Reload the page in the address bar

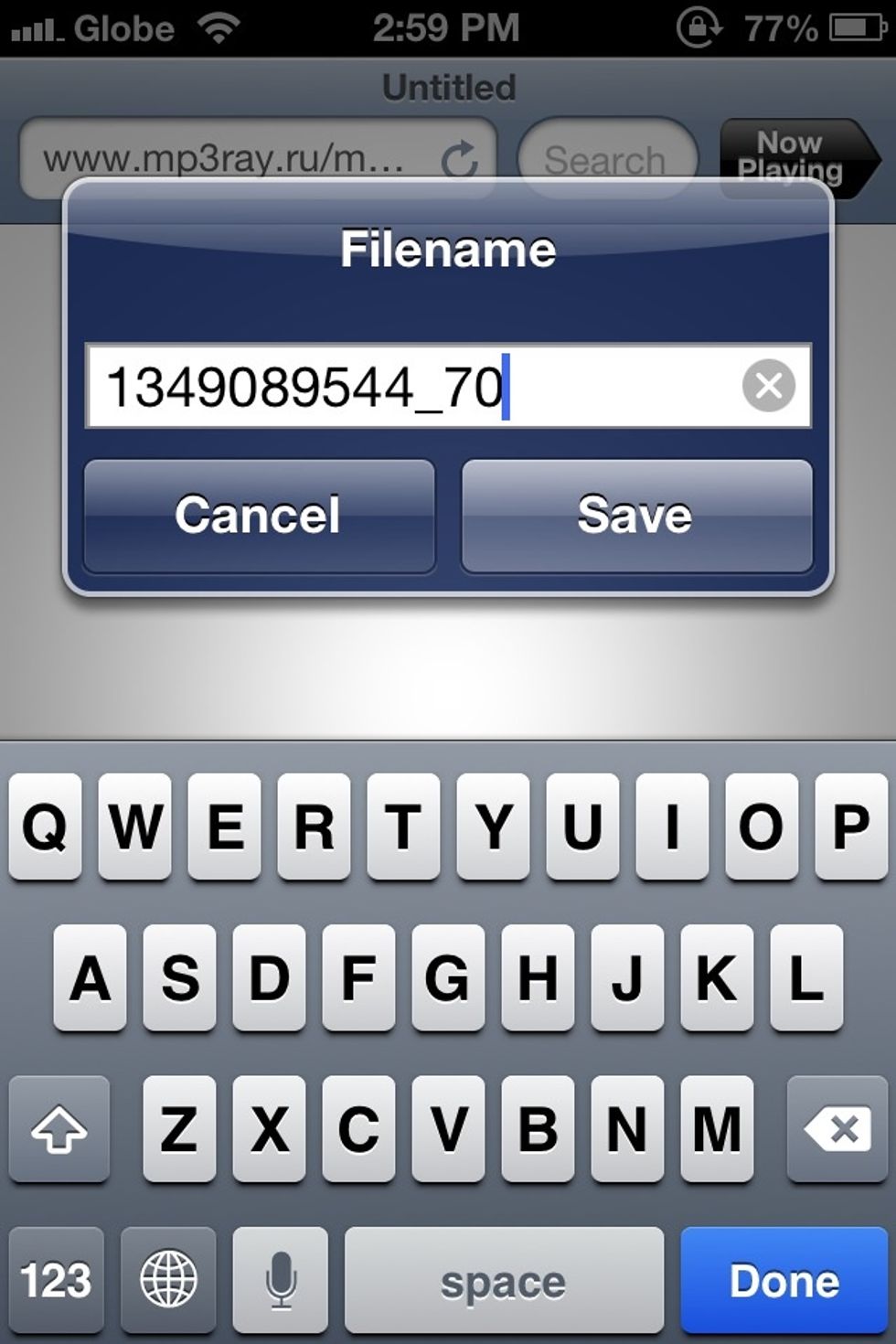pos(460,161)
